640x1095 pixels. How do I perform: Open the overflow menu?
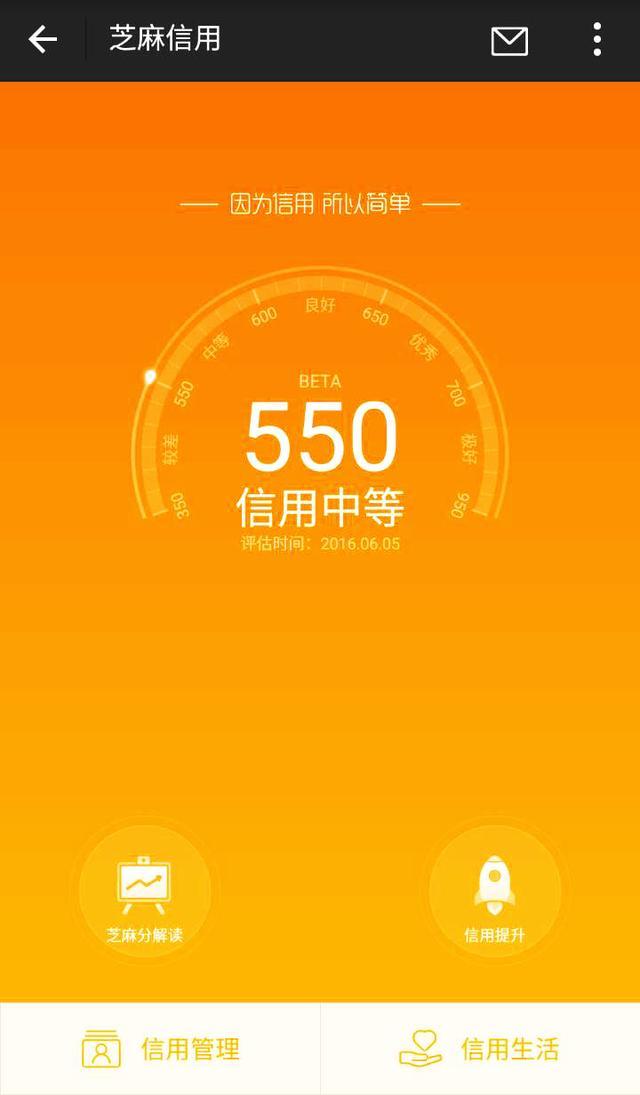pos(597,40)
